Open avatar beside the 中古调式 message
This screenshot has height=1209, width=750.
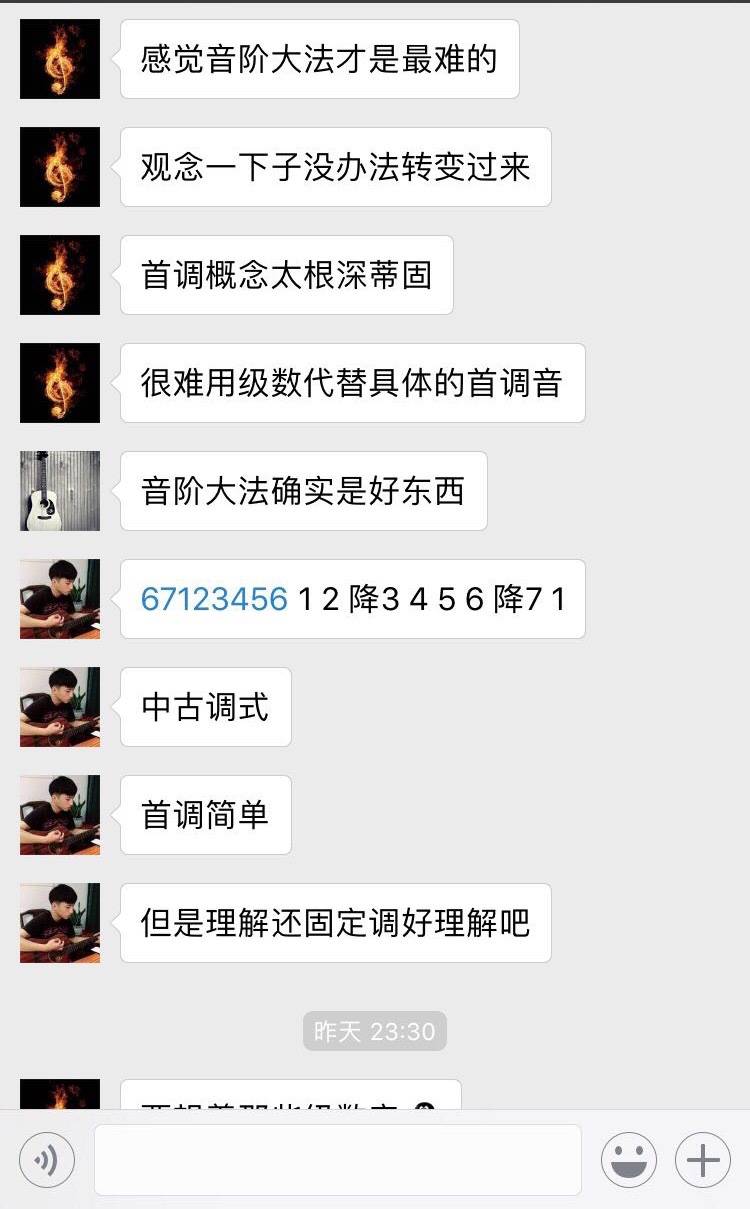[x=60, y=707]
